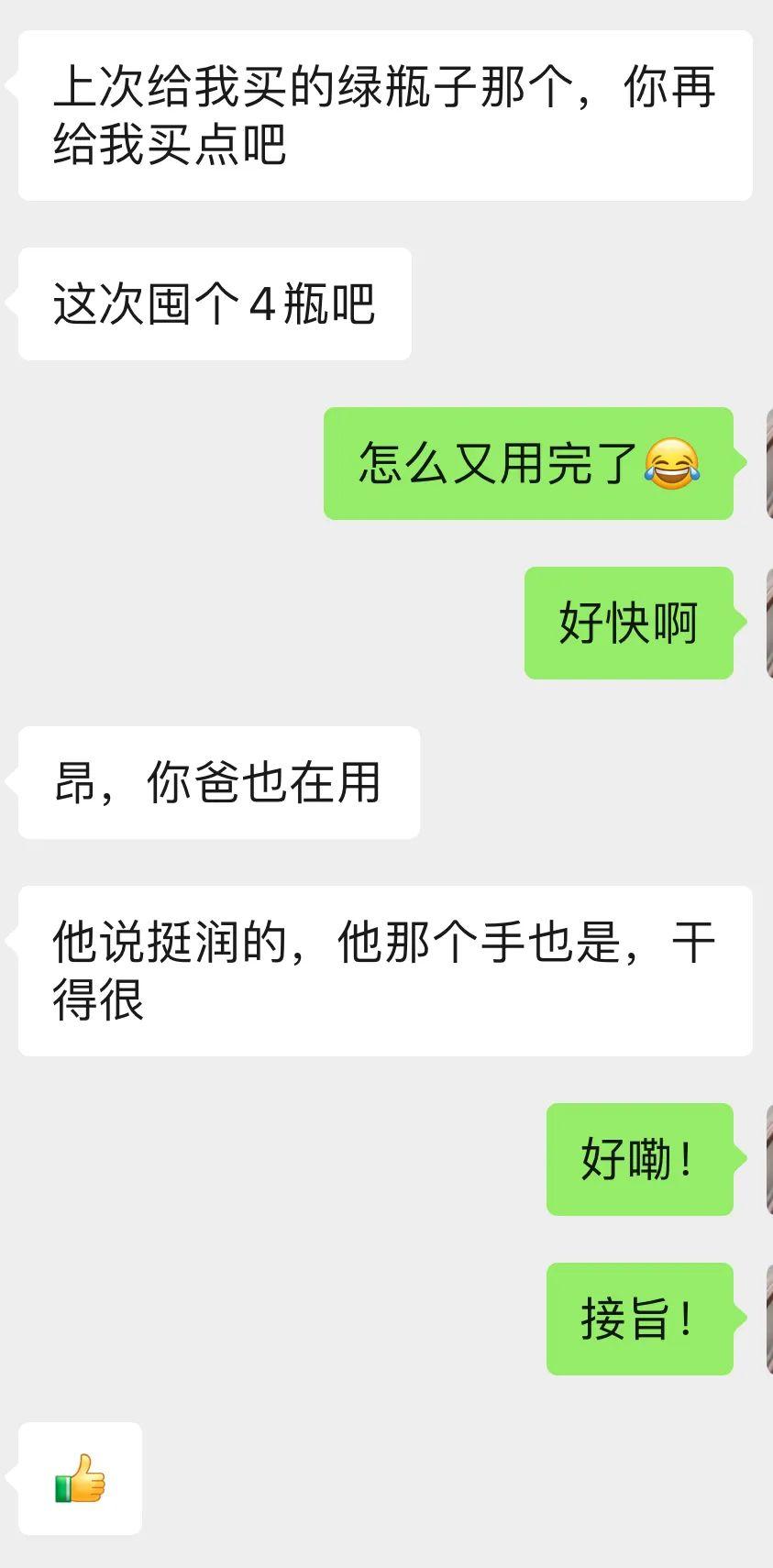Tap the avatar beside the 怎么又用完了 message
The image size is (773, 1568).
pos(768,463)
